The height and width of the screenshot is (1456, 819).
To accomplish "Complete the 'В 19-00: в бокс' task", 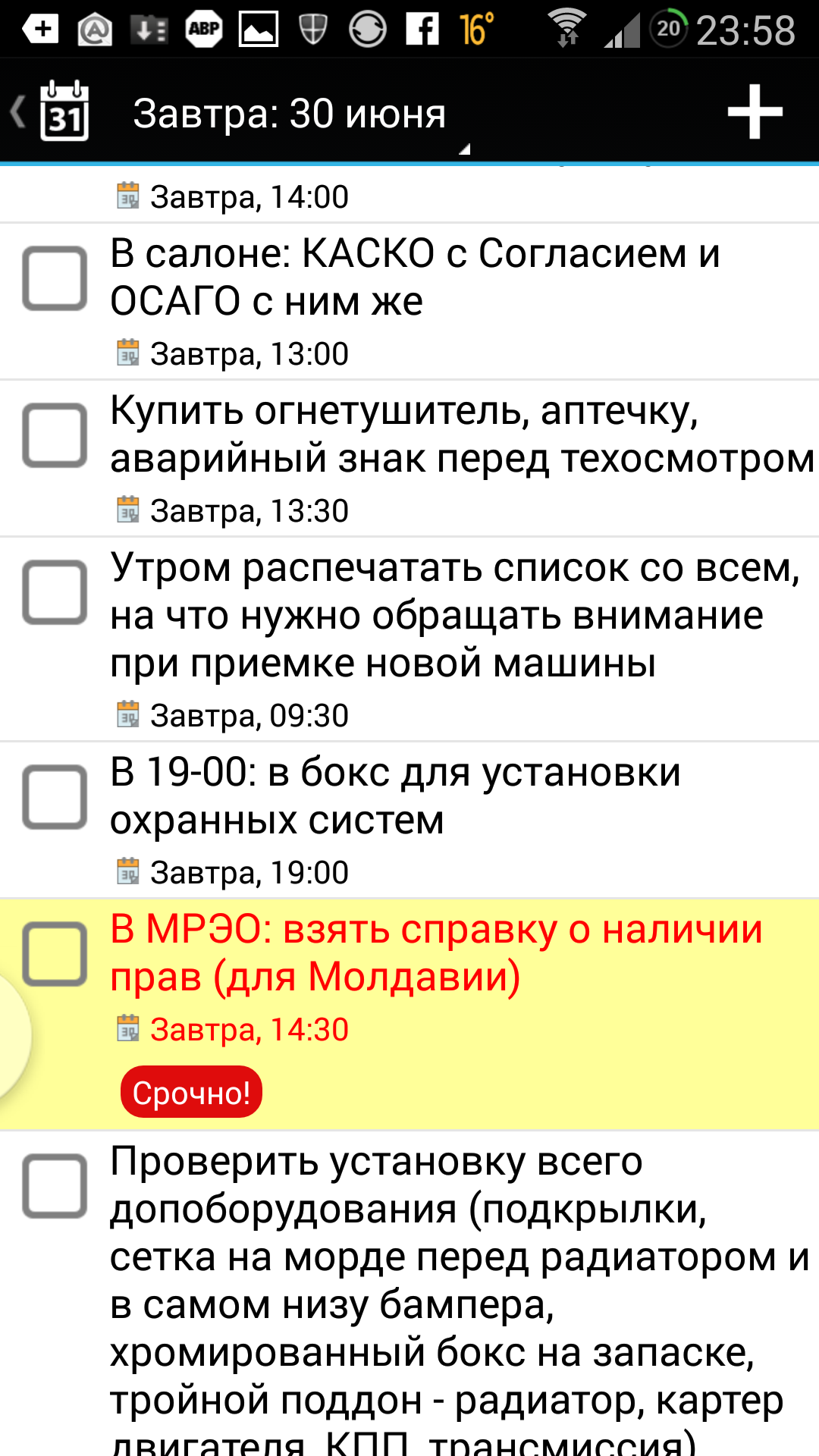I will pyautogui.click(x=55, y=797).
